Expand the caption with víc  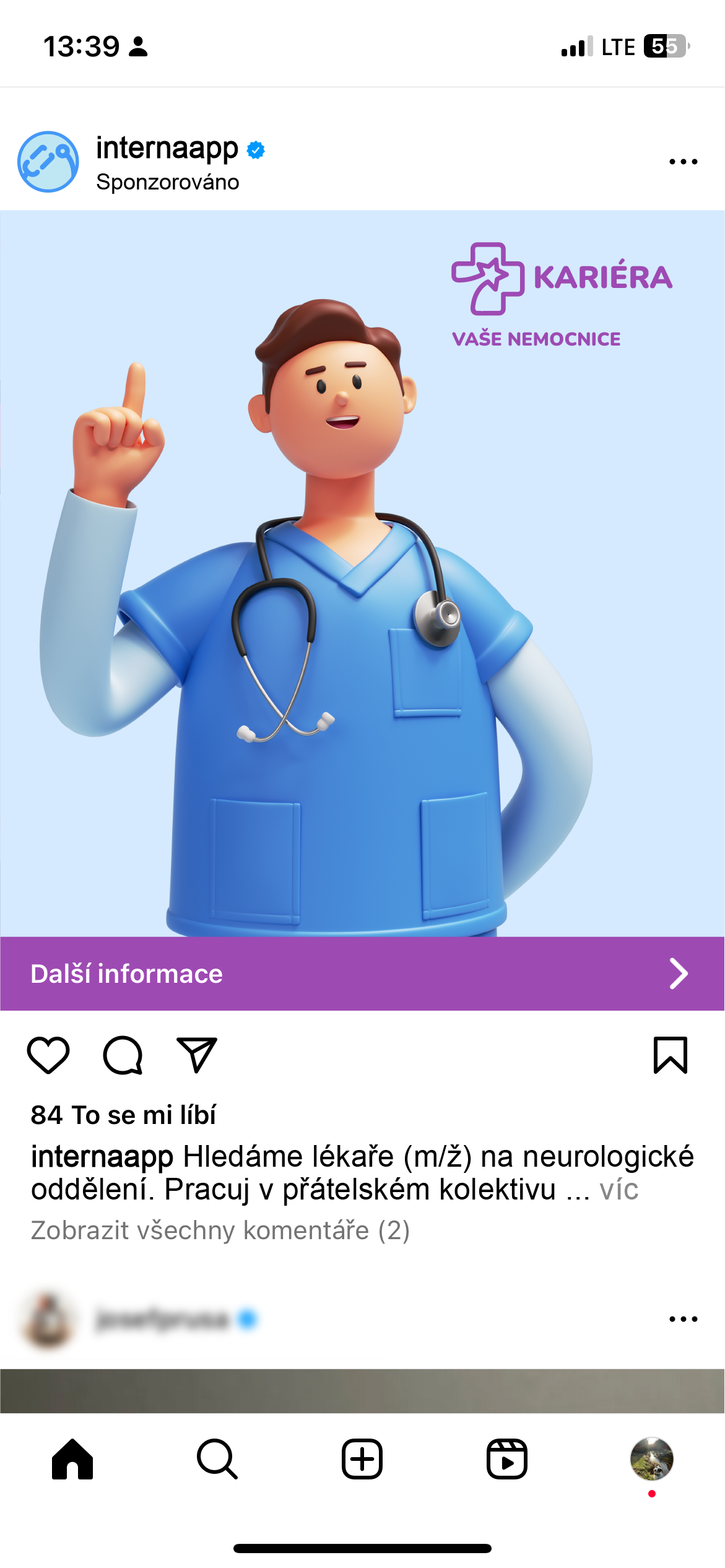(619, 1190)
